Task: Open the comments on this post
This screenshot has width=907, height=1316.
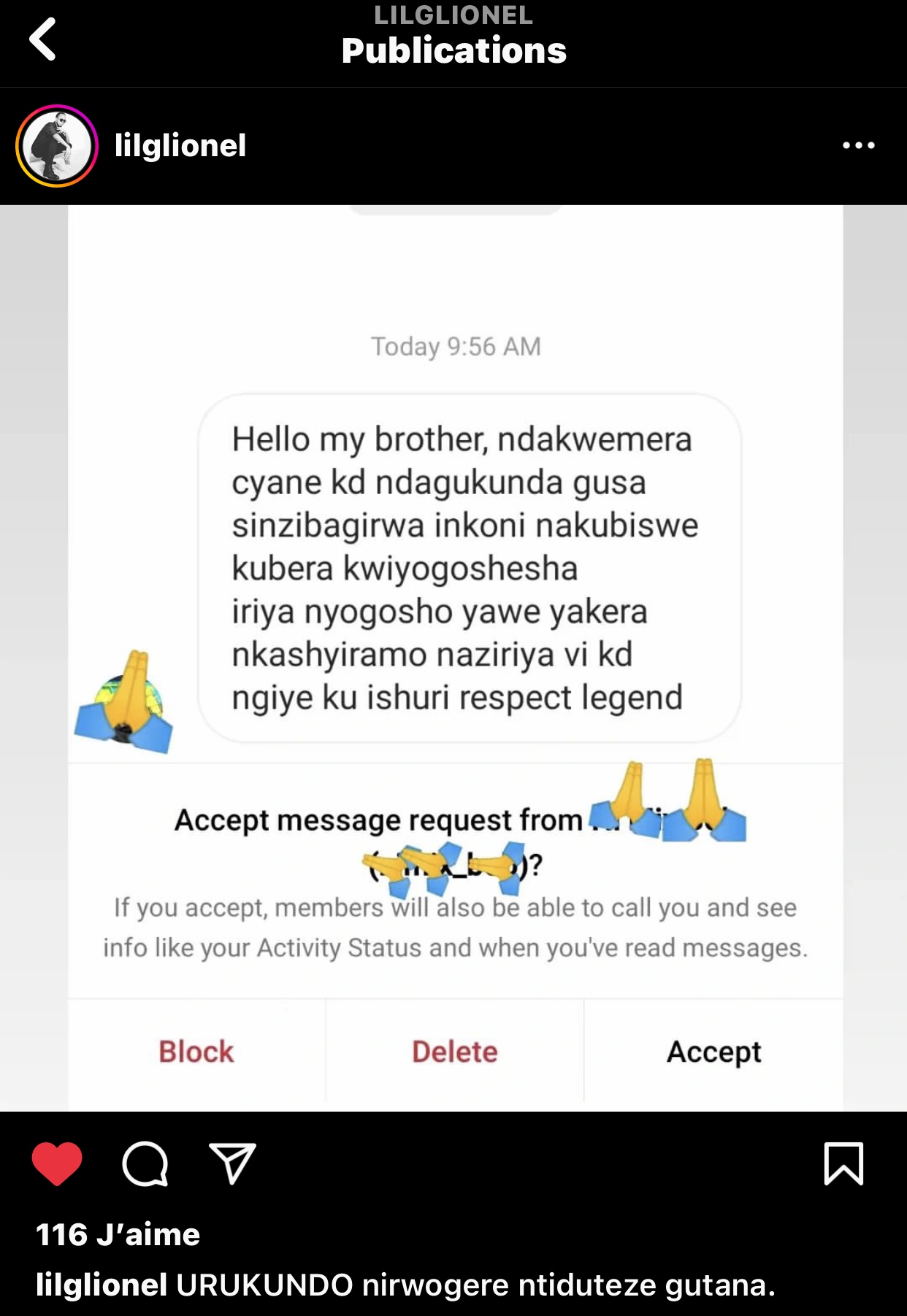Action: coord(145,1163)
